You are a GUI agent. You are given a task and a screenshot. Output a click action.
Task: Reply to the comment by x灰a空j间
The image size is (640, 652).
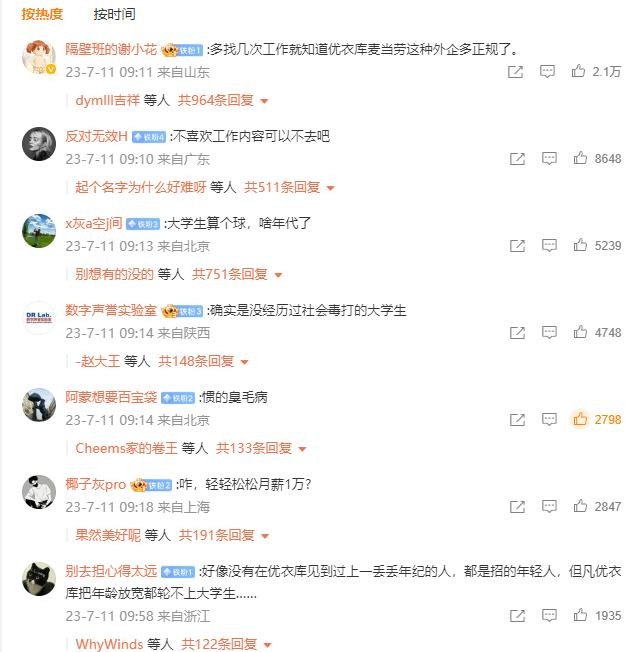(547, 246)
